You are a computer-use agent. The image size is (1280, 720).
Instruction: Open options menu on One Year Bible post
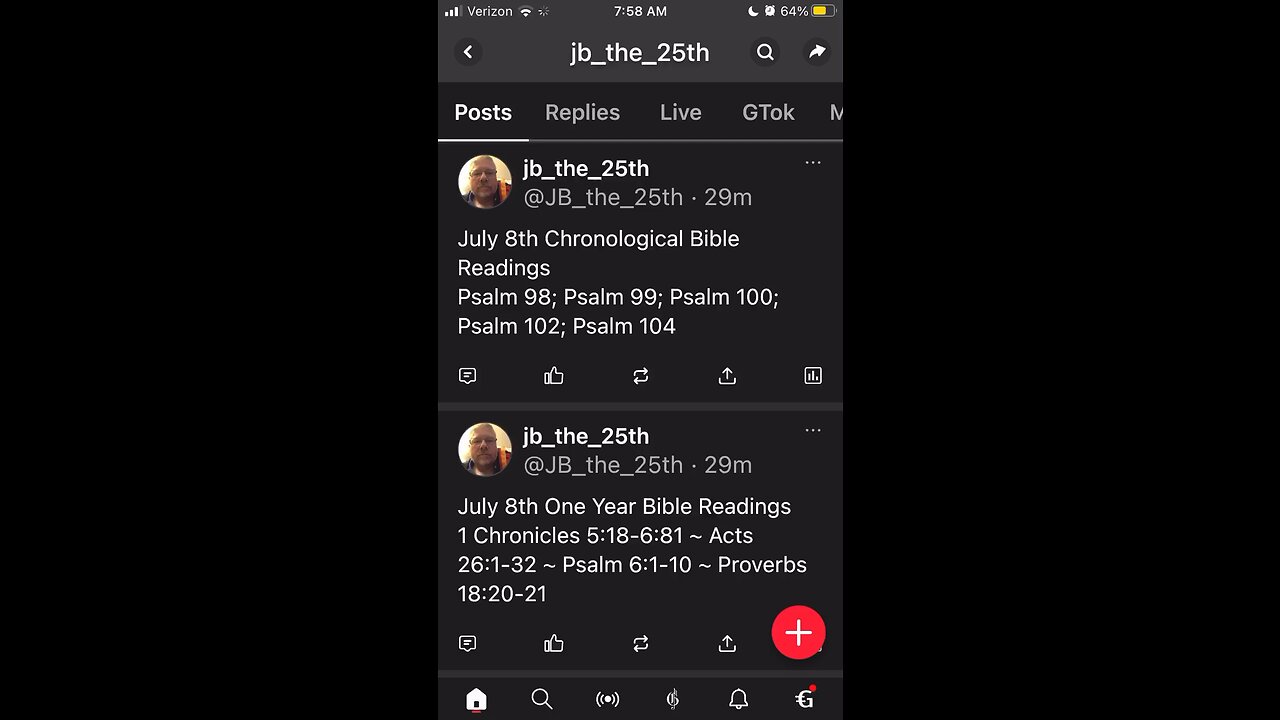813,431
